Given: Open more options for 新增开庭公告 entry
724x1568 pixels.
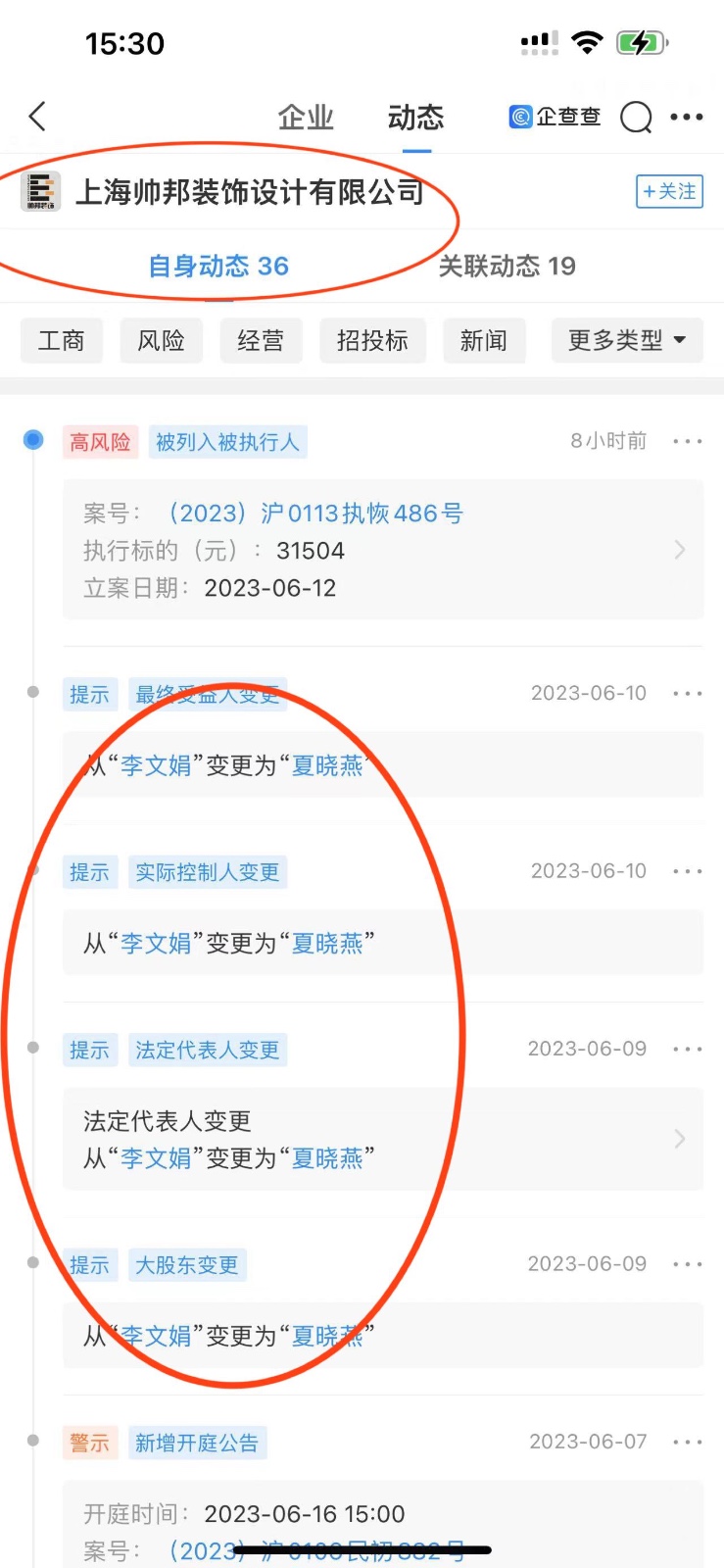Looking at the screenshot, I should 688,1443.
